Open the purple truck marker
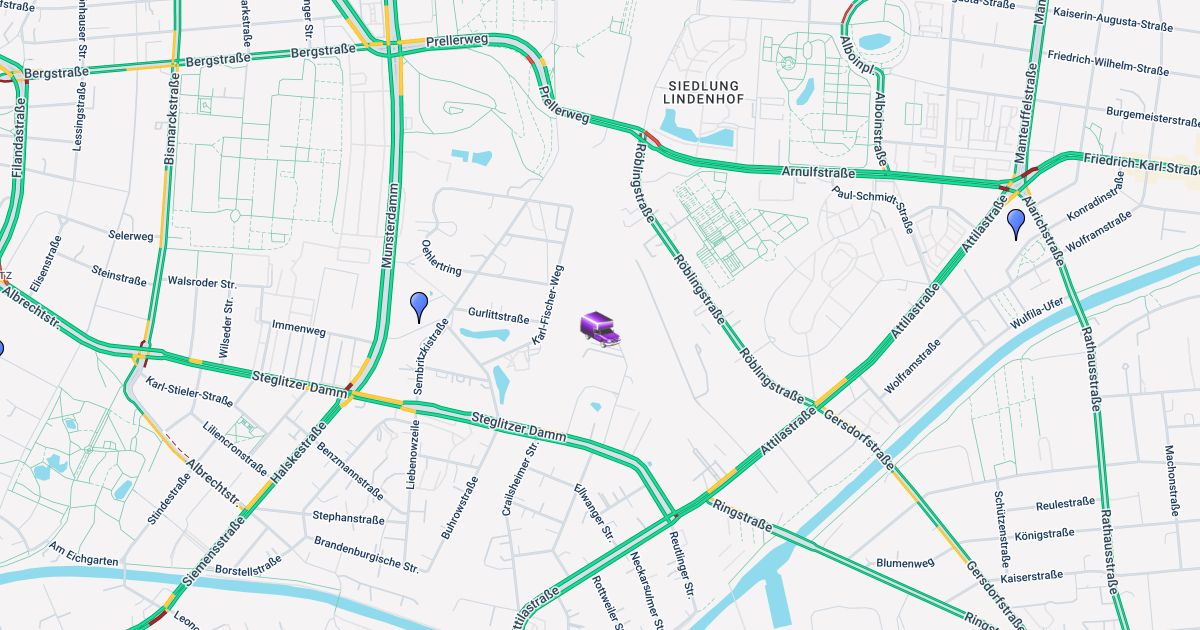 point(599,327)
